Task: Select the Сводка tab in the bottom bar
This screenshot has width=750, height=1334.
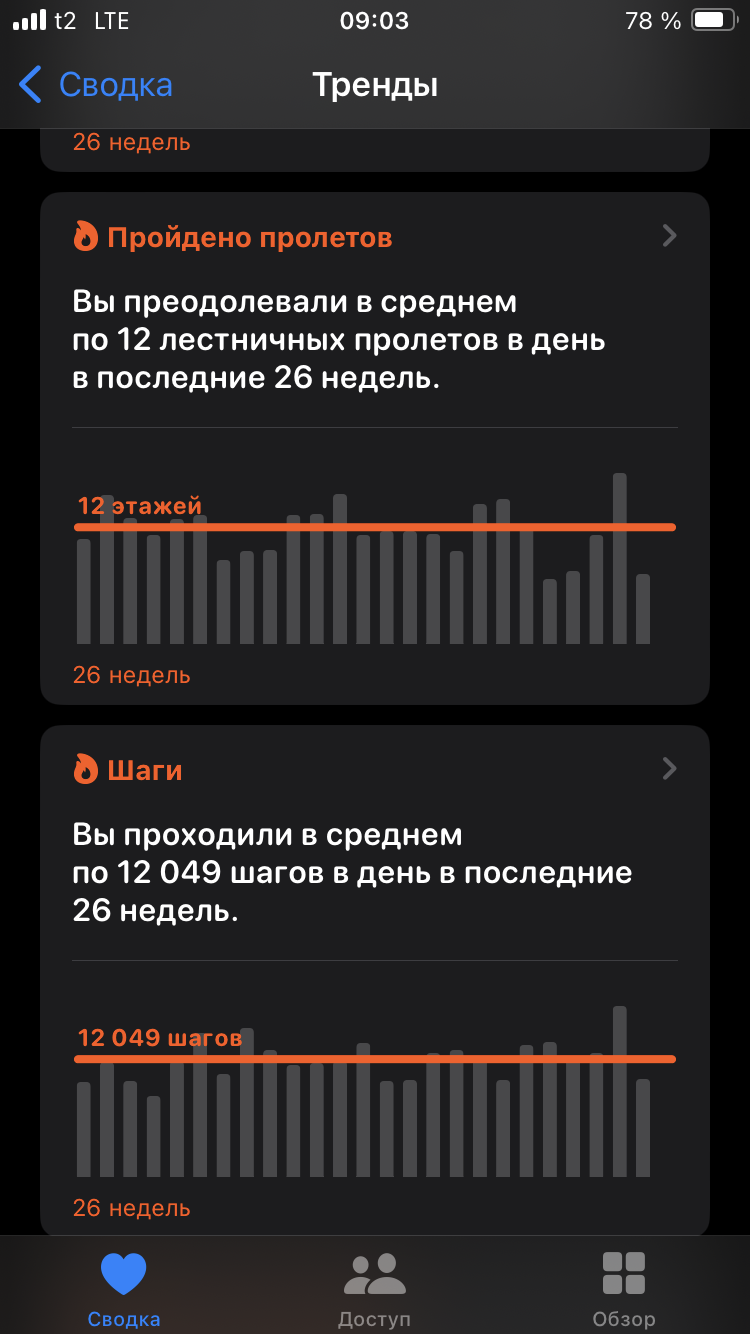Action: (x=124, y=1290)
